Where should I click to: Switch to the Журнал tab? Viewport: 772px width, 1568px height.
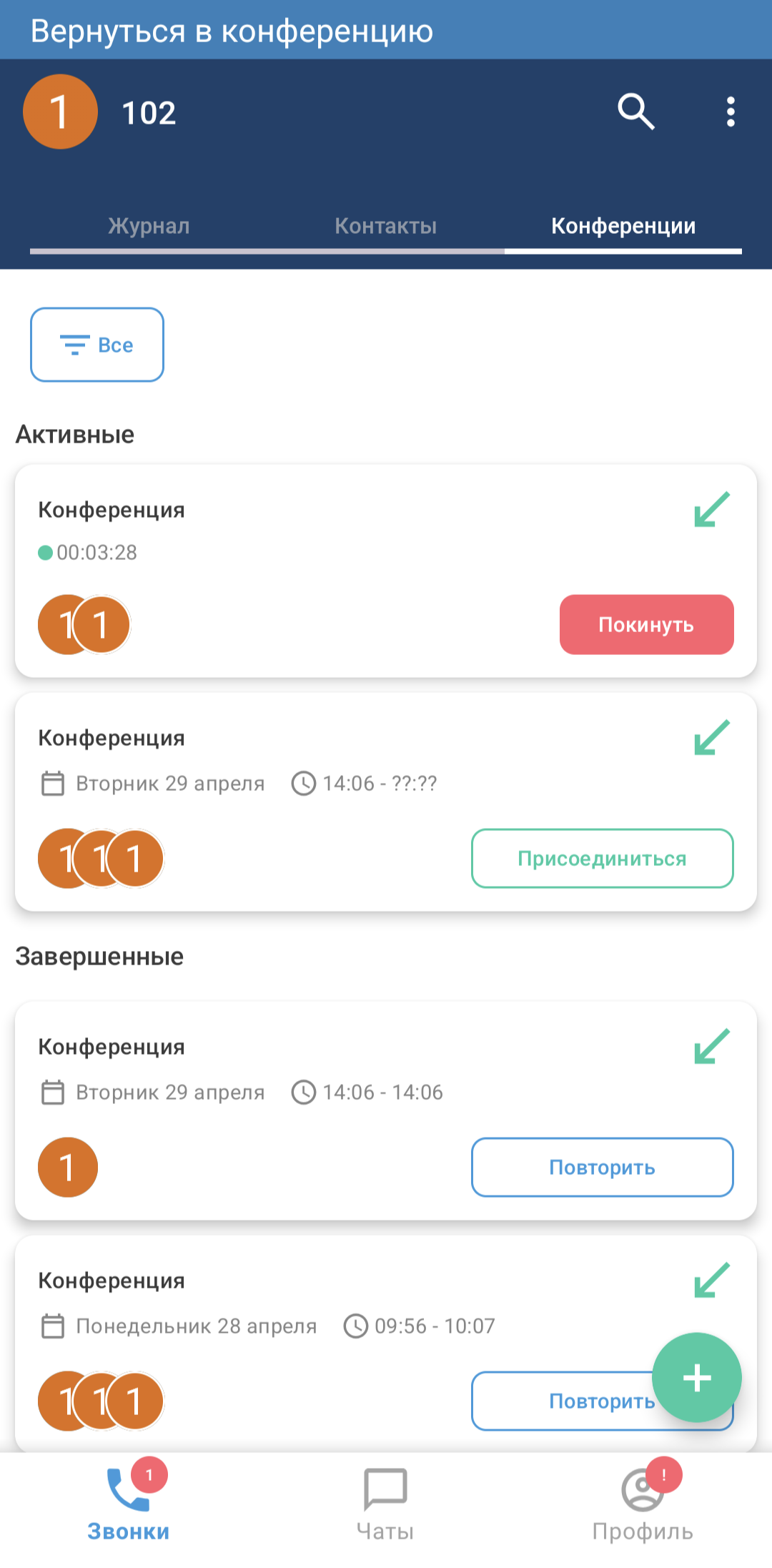(149, 226)
